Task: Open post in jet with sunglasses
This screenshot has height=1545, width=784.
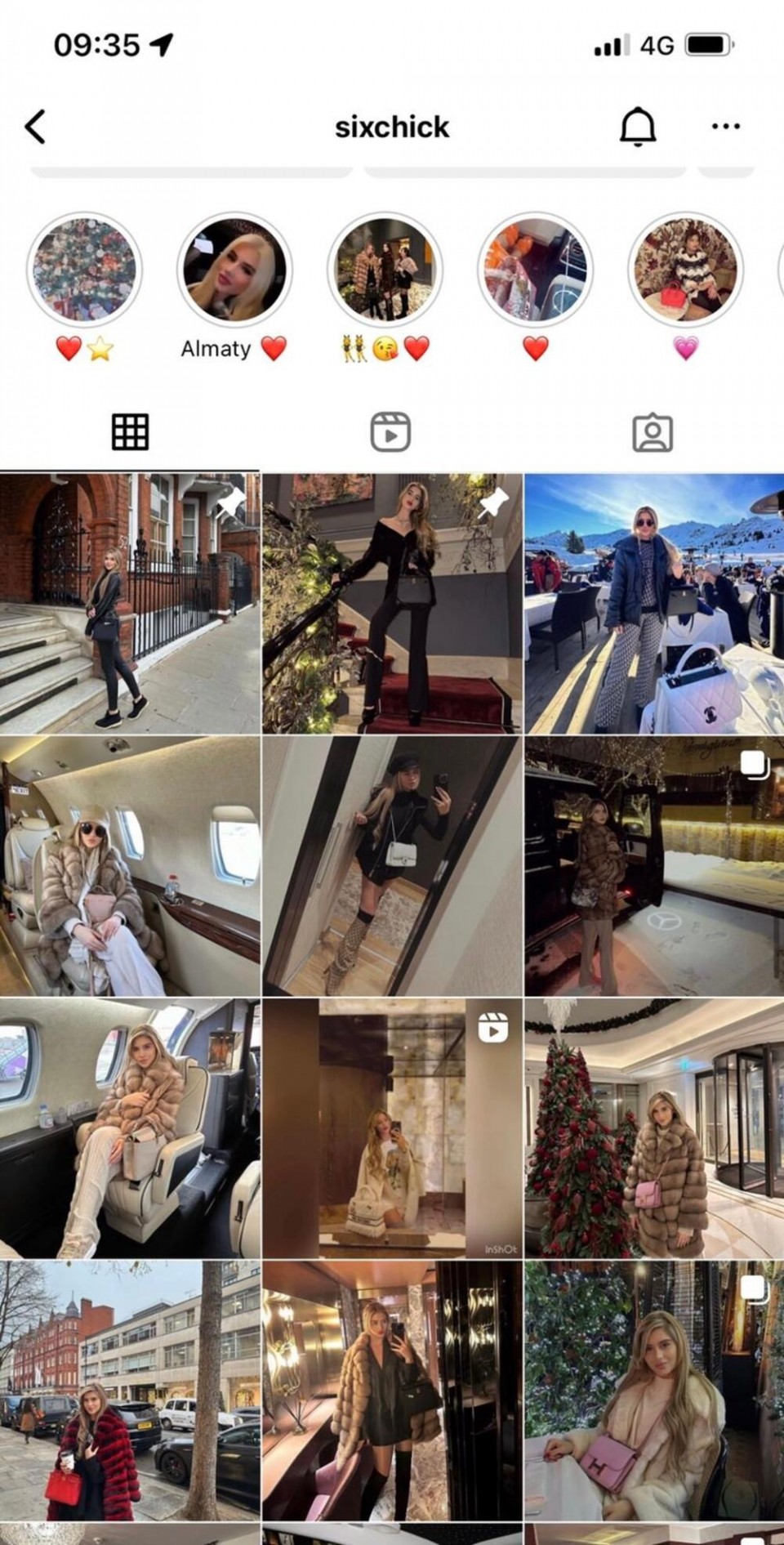Action: point(130,866)
